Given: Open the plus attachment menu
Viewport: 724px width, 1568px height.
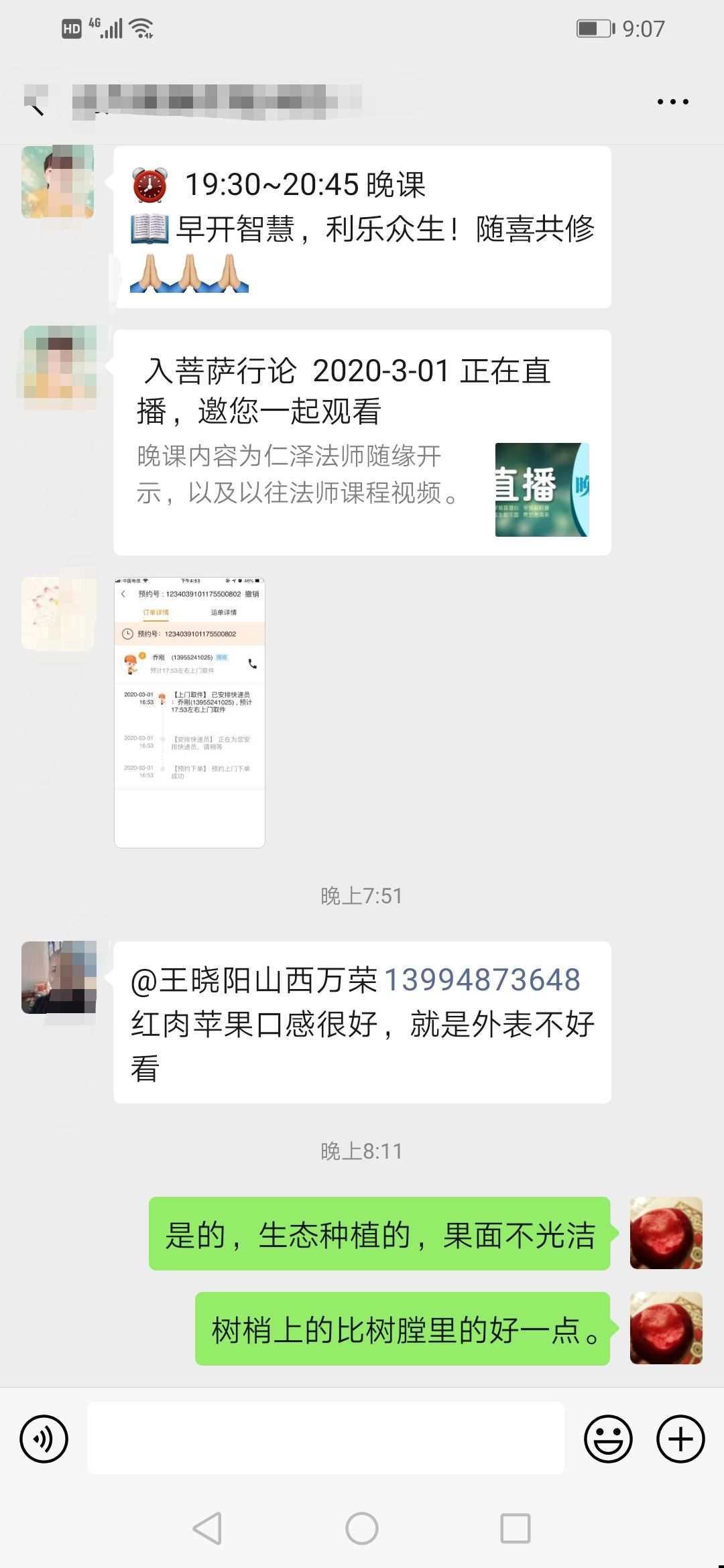Looking at the screenshot, I should coord(680,1439).
